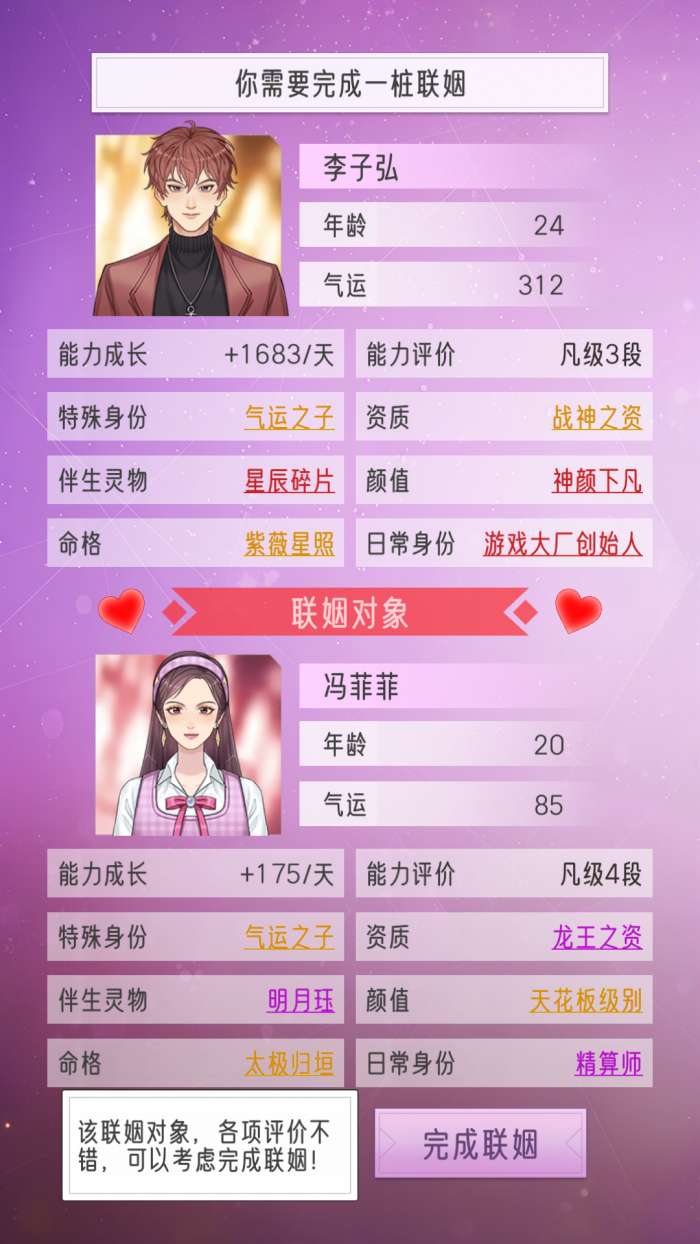The height and width of the screenshot is (1244, 700).
Task: View the 精算师 daily identity
Action: [608, 1063]
